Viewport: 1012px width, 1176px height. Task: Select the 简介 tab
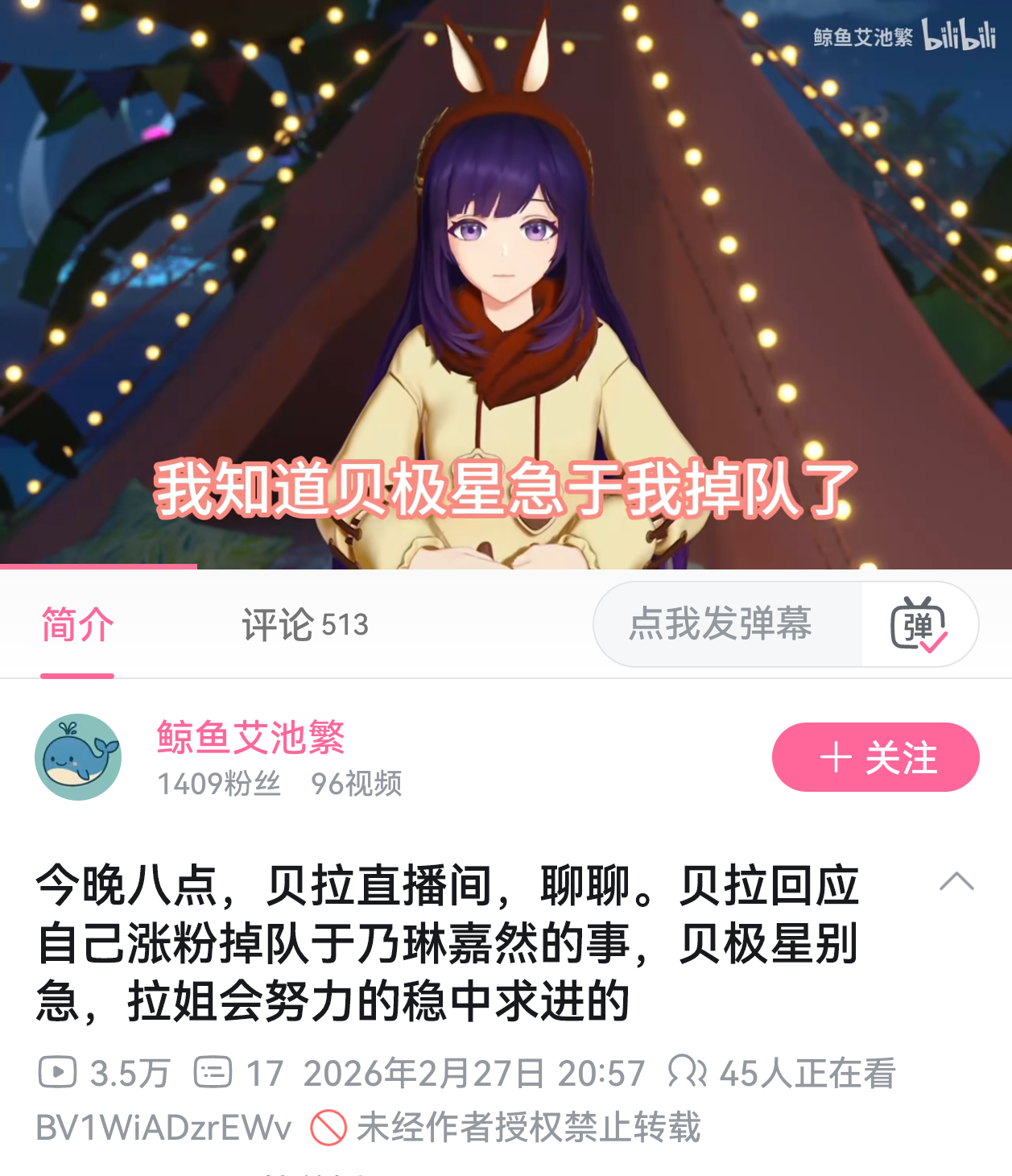77,625
